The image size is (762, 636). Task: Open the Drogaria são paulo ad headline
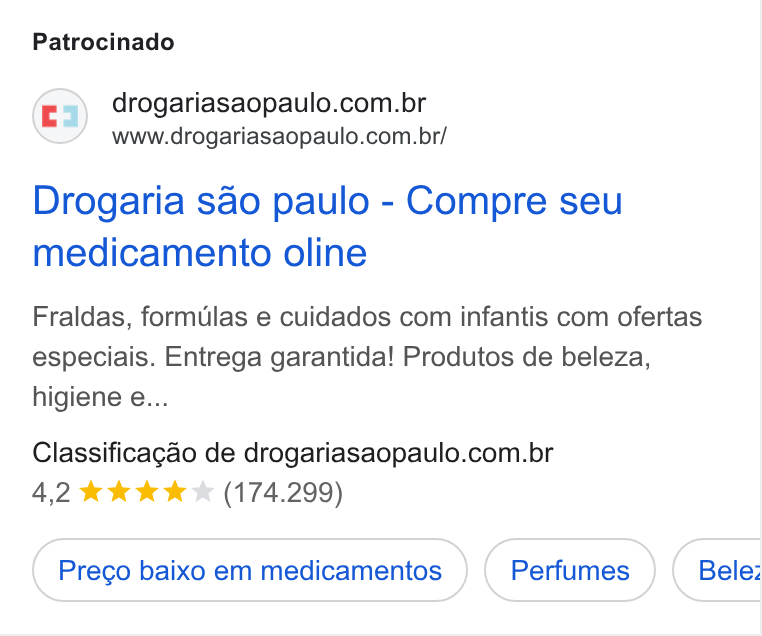click(327, 226)
